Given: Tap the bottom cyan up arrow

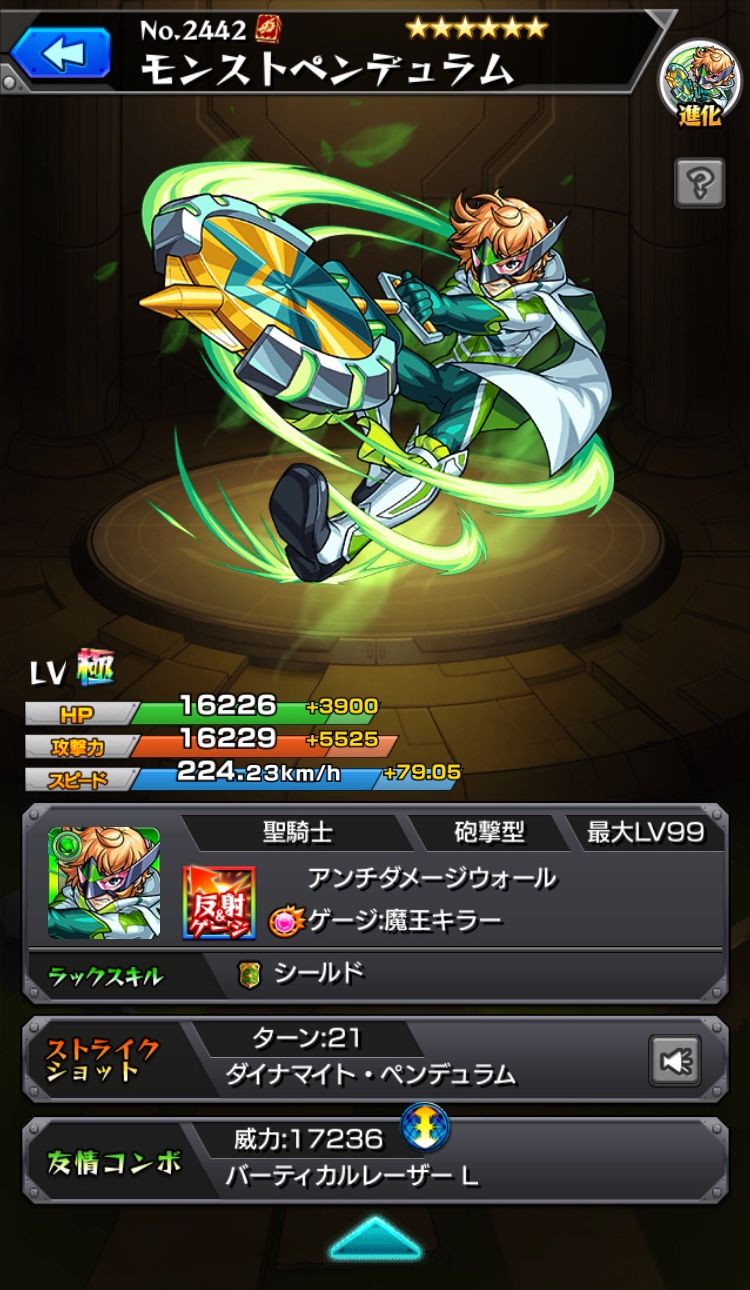Looking at the screenshot, I should click(375, 1238).
